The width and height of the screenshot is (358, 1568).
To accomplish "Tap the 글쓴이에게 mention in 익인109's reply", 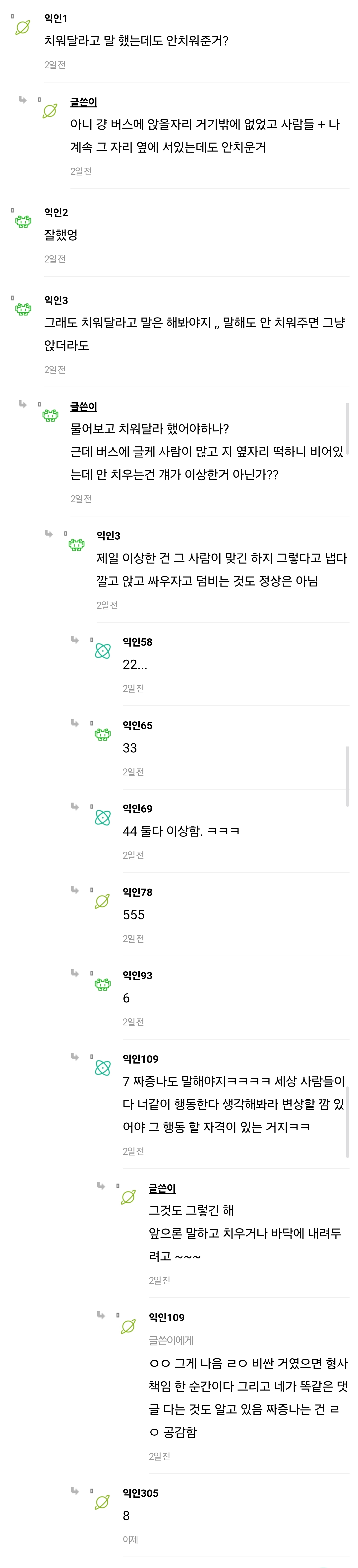I will click(171, 1340).
